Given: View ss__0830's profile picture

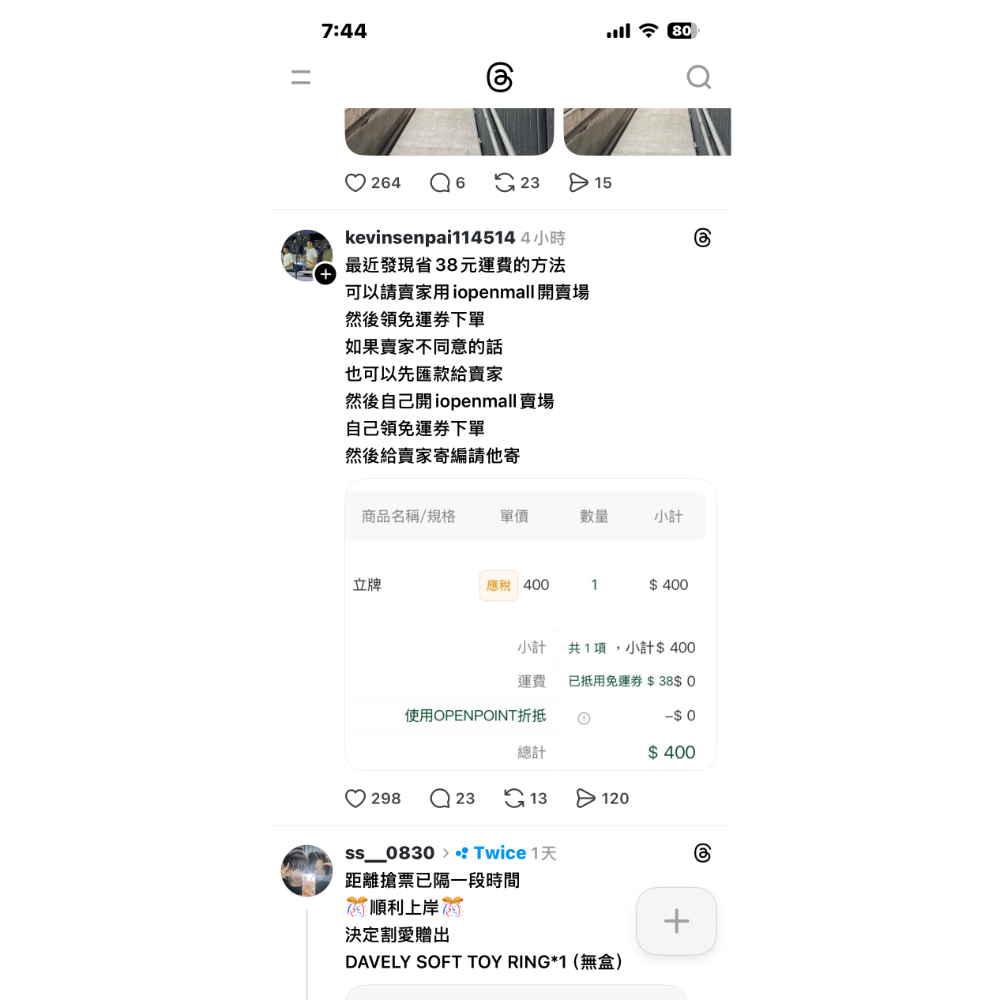Looking at the screenshot, I should tap(307, 871).
